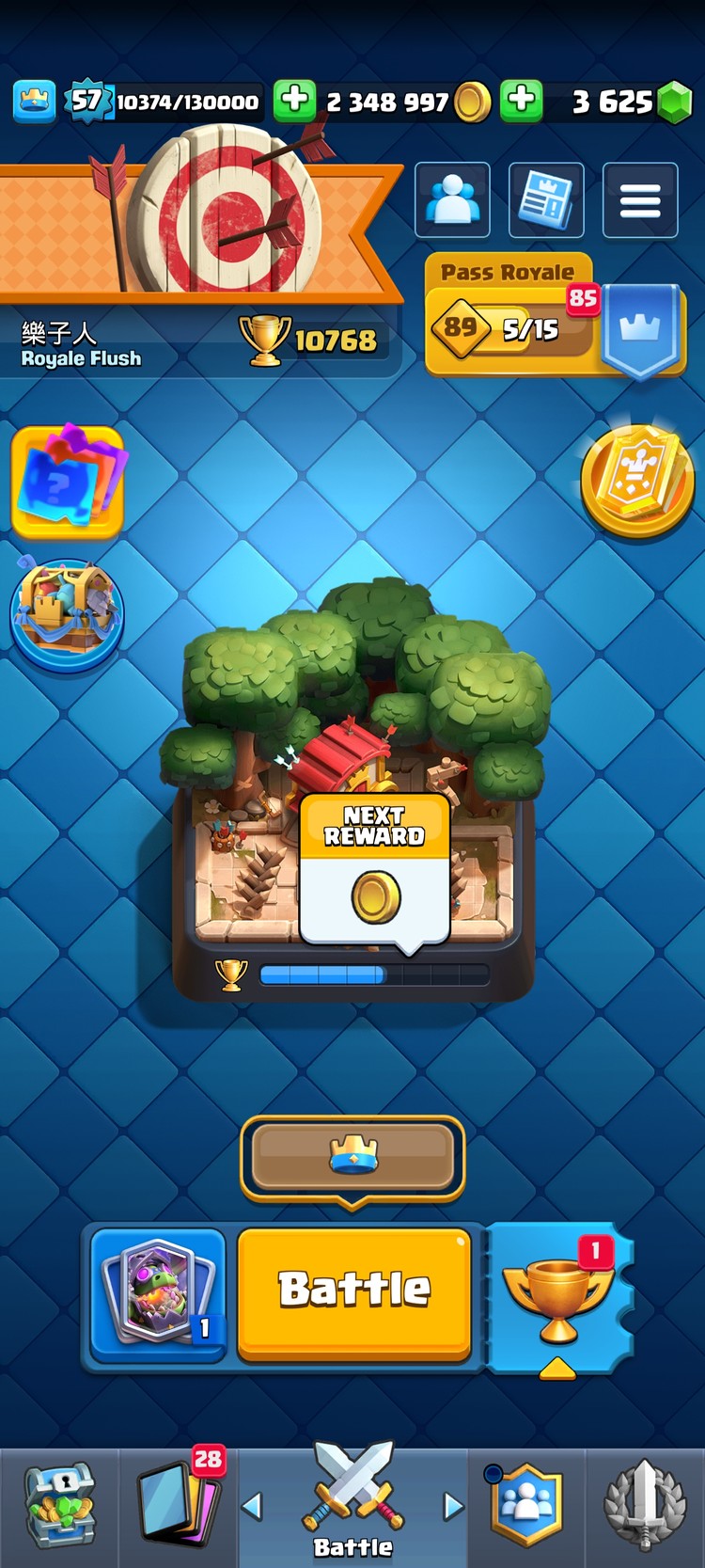This screenshot has width=705, height=1568.
Task: Open the treasure chest event icon
Action: click(66, 613)
